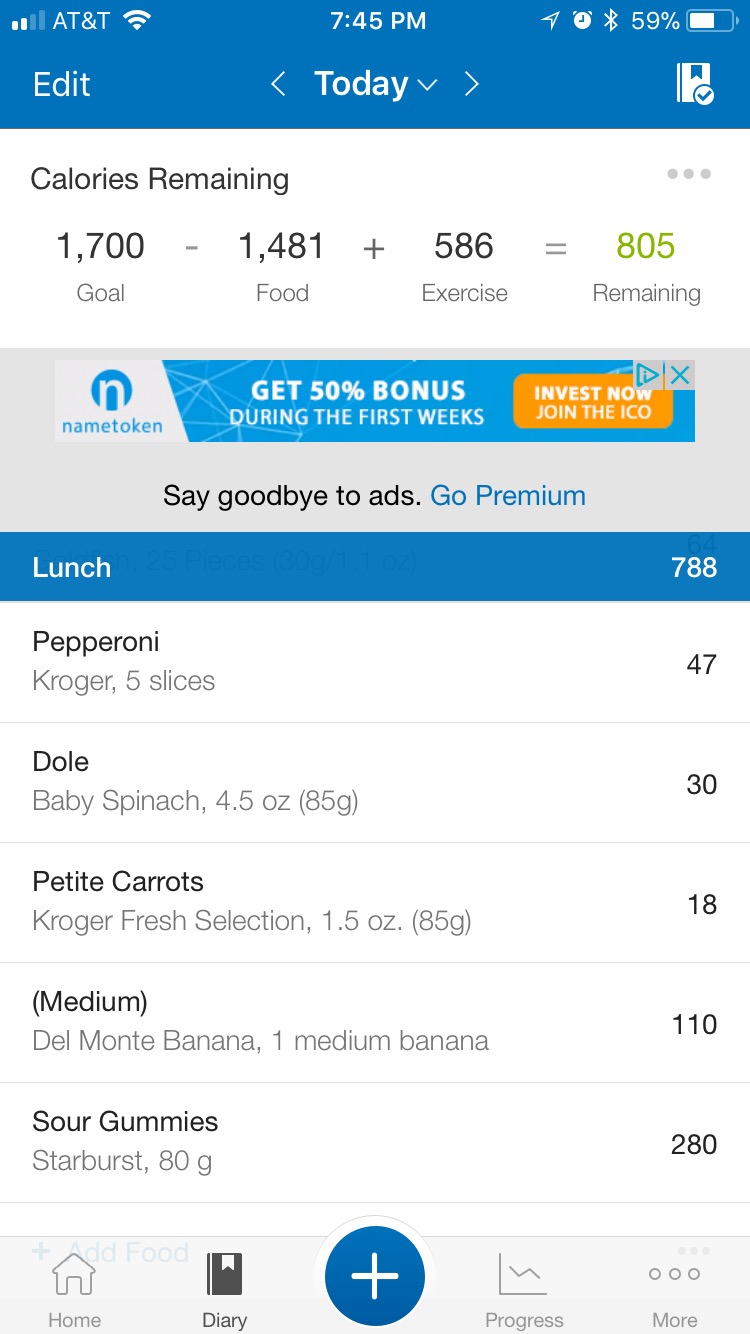The image size is (750, 1334).
Task: Close the nametoken ad banner
Action: (680, 375)
